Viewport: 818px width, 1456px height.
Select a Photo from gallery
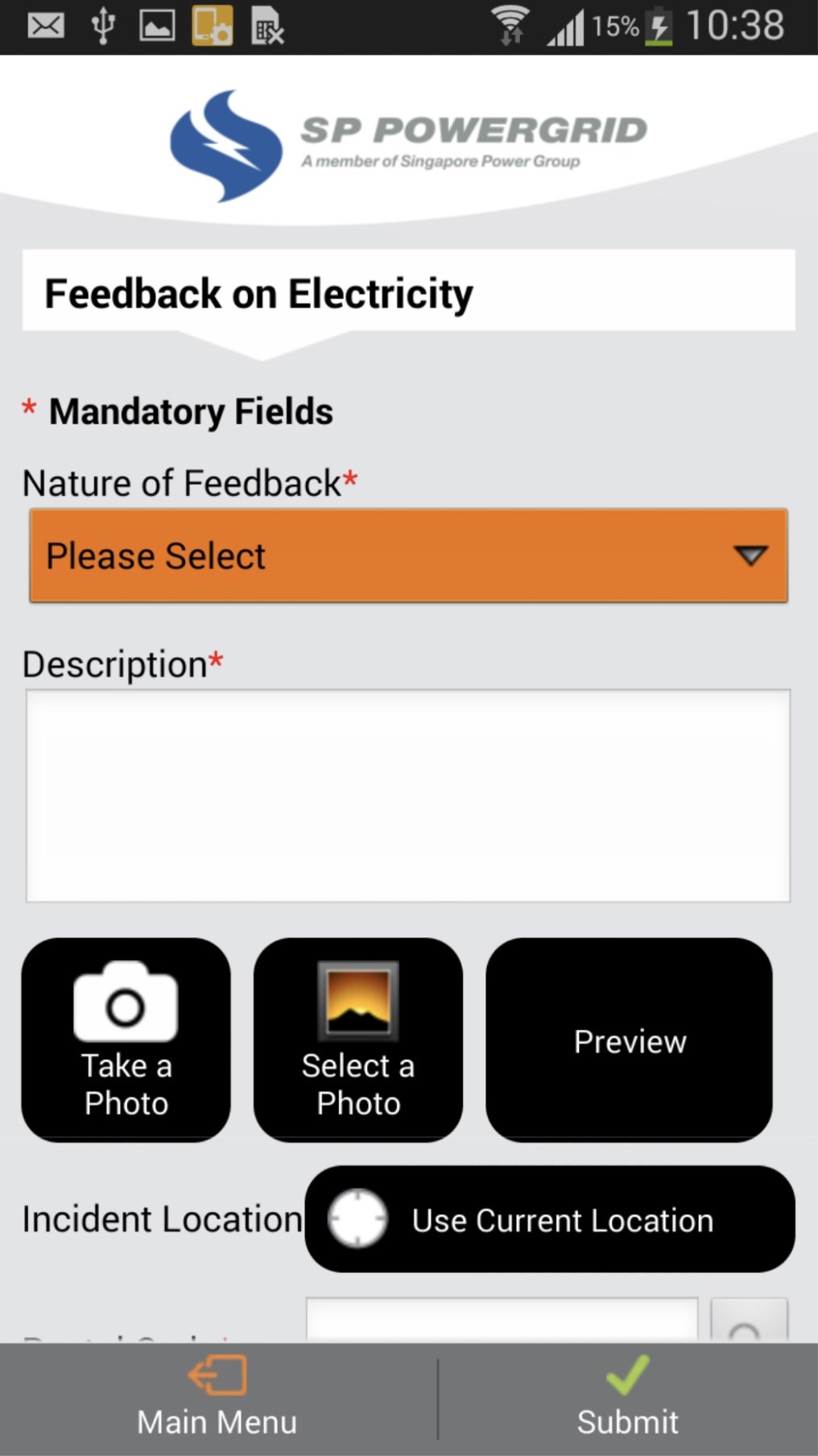[x=358, y=1039]
